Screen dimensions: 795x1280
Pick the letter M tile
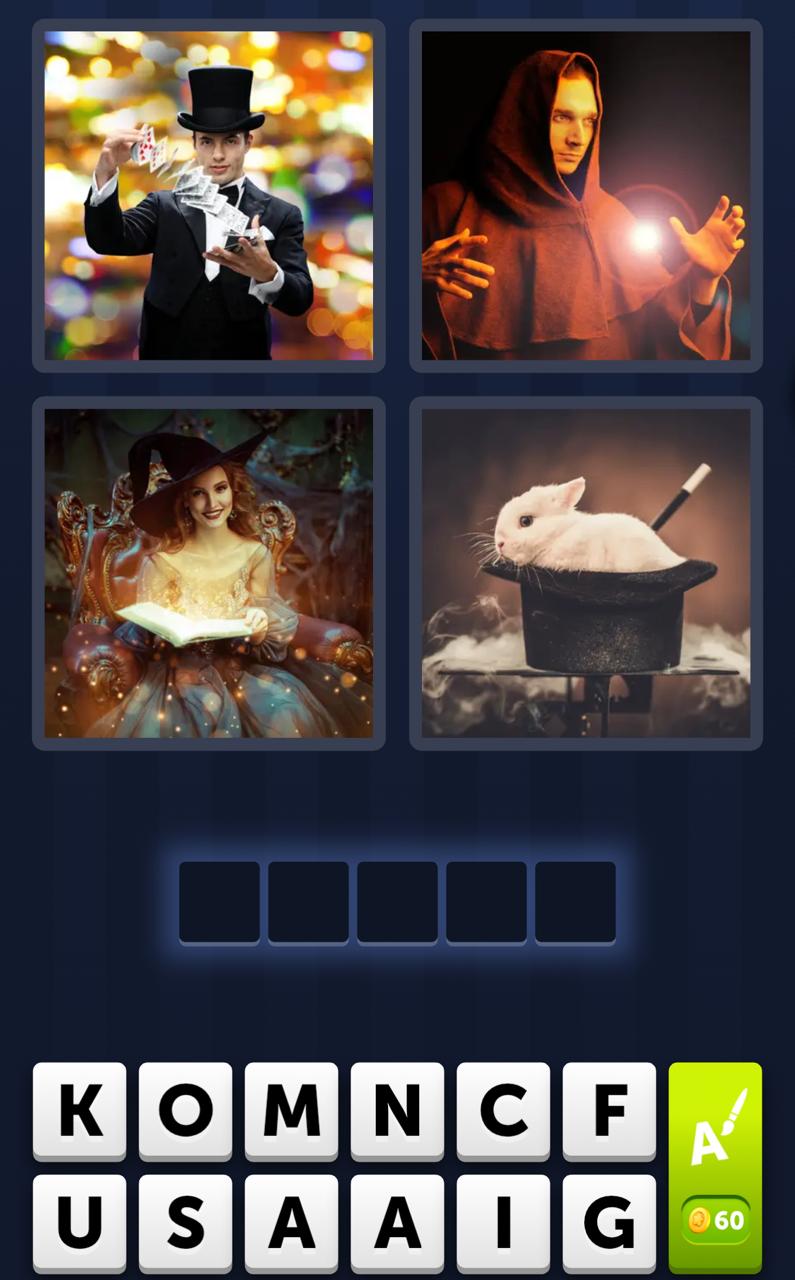pos(292,1110)
